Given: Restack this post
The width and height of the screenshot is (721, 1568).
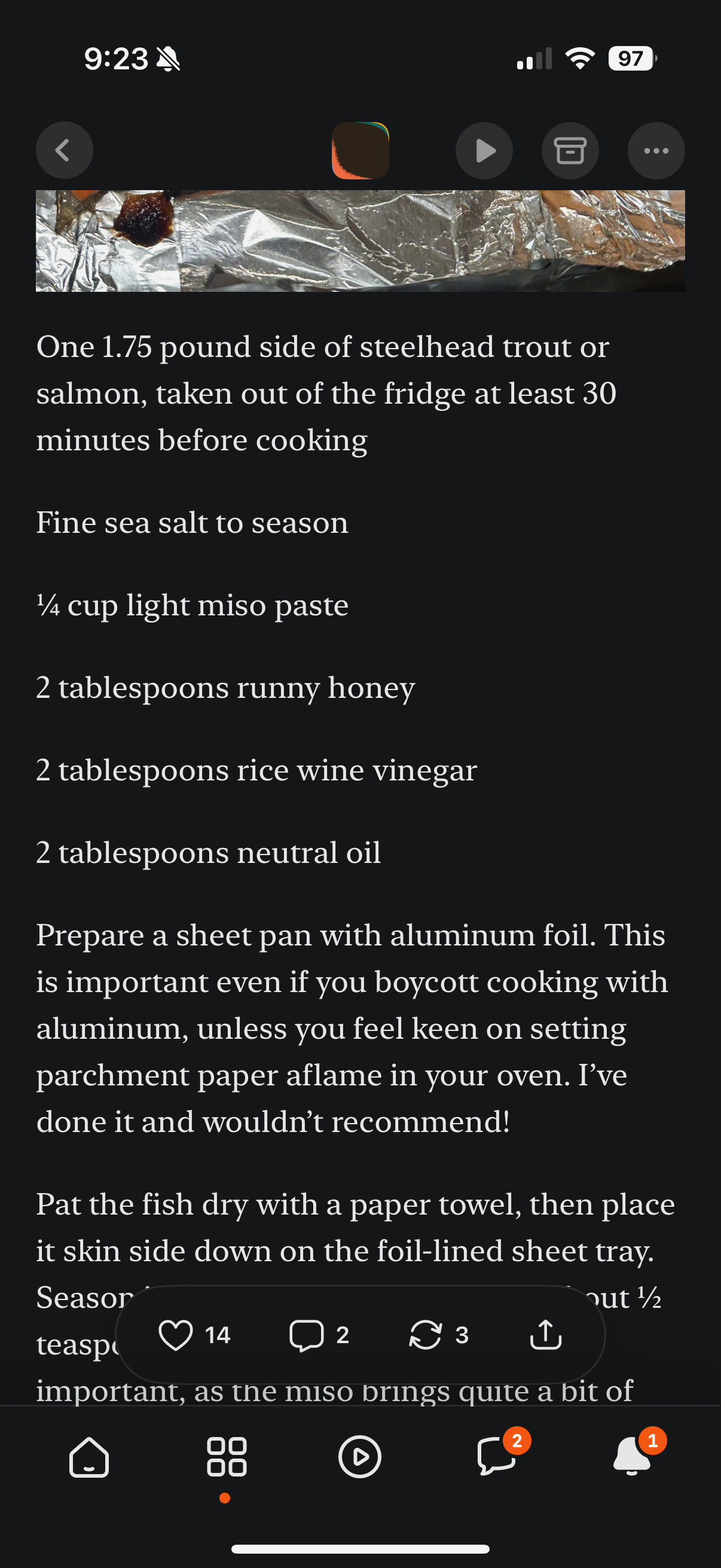Looking at the screenshot, I should 424,1335.
